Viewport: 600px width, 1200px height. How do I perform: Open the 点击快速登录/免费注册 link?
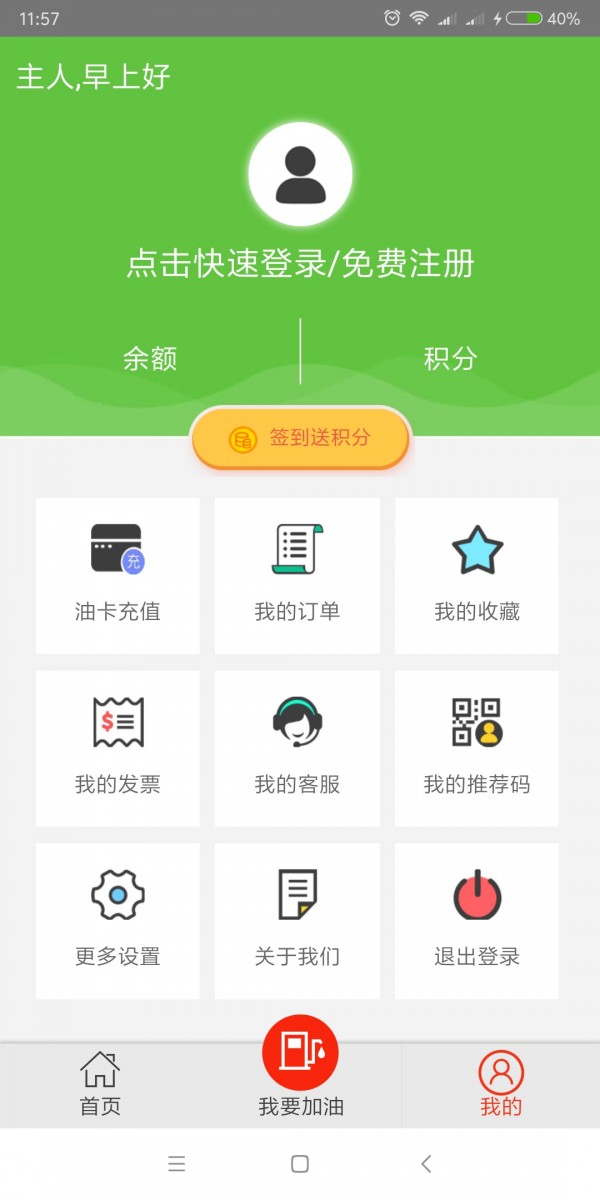[300, 263]
